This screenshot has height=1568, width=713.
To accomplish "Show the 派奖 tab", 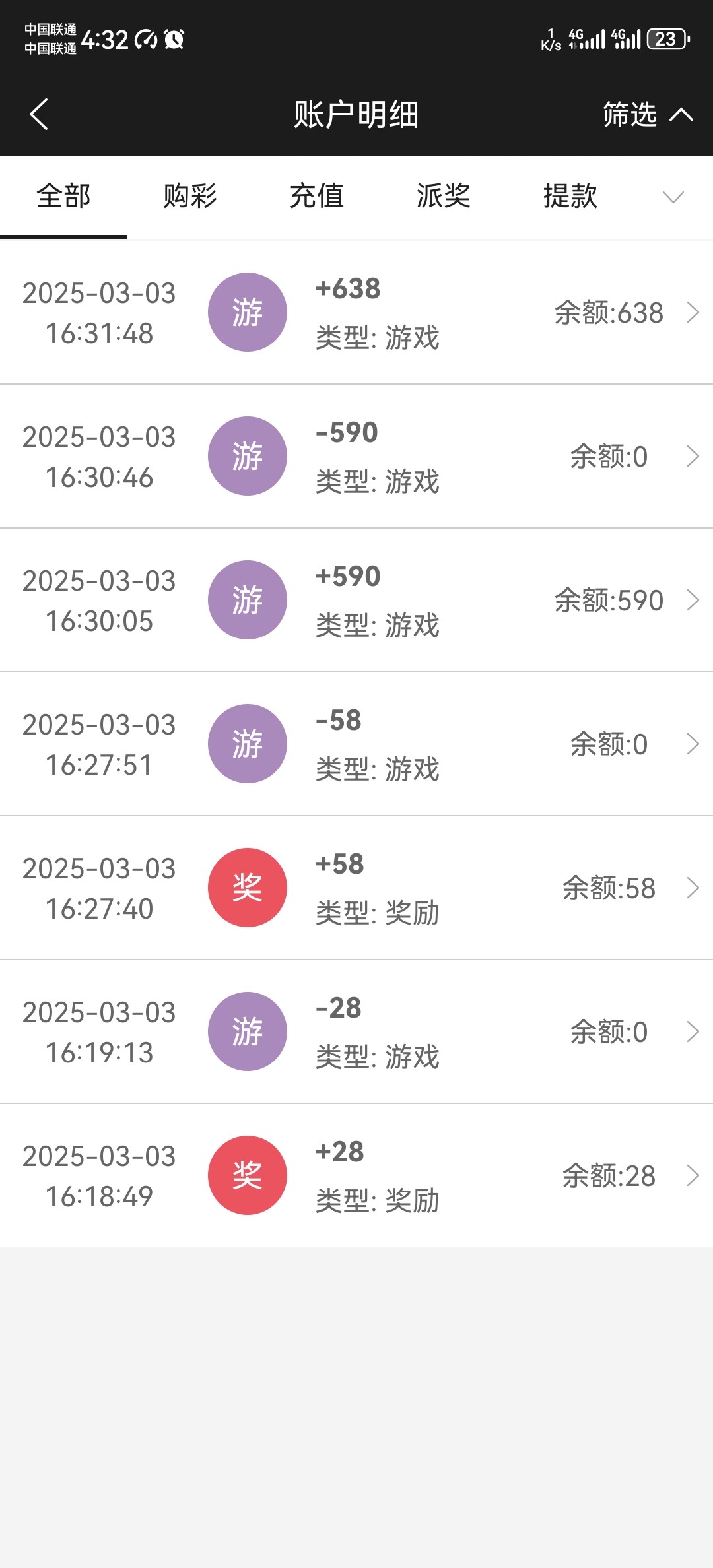I will [x=444, y=196].
